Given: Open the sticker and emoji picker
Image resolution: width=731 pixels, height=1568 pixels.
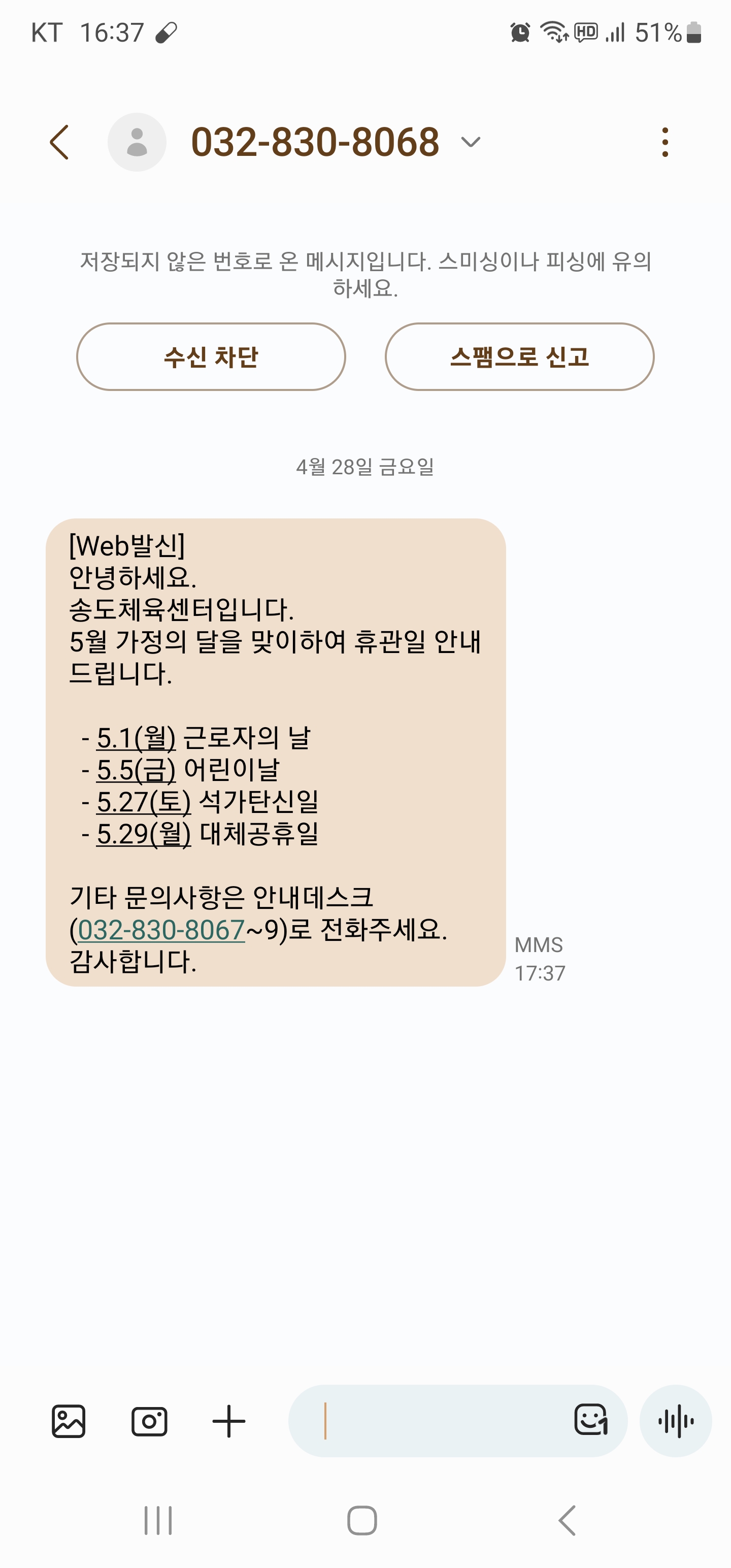Looking at the screenshot, I should coord(591,1420).
